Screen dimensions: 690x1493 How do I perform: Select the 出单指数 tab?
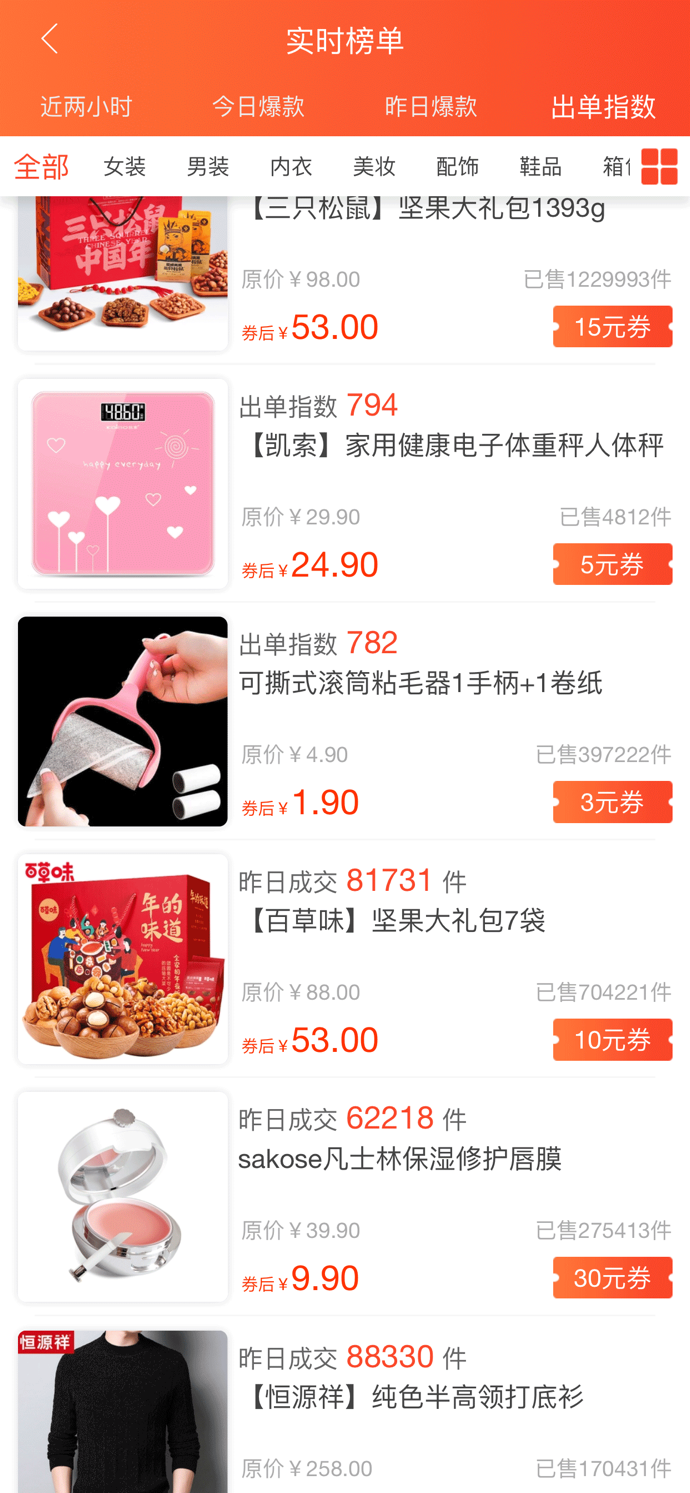[603, 107]
